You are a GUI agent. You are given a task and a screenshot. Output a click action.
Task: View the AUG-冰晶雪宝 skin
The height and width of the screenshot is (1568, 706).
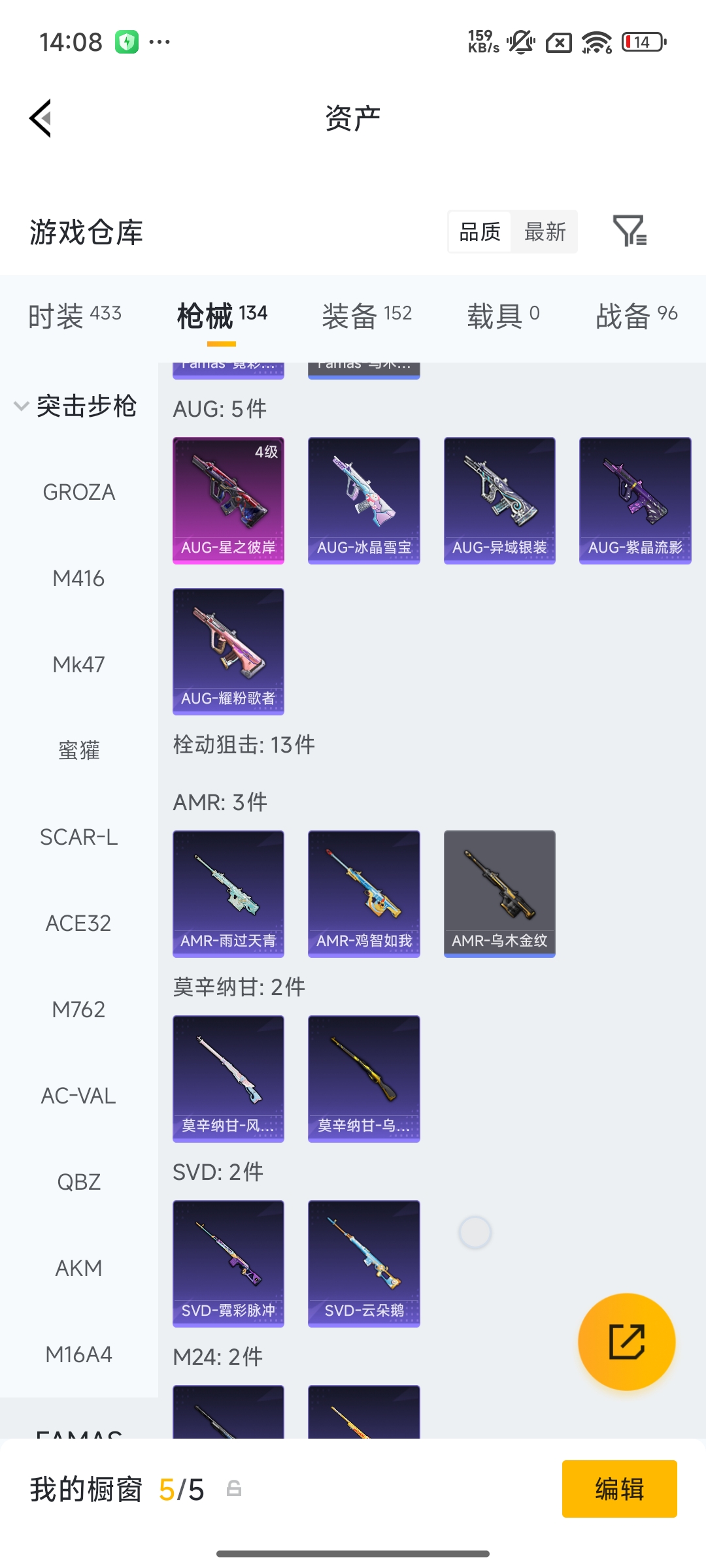tap(363, 500)
